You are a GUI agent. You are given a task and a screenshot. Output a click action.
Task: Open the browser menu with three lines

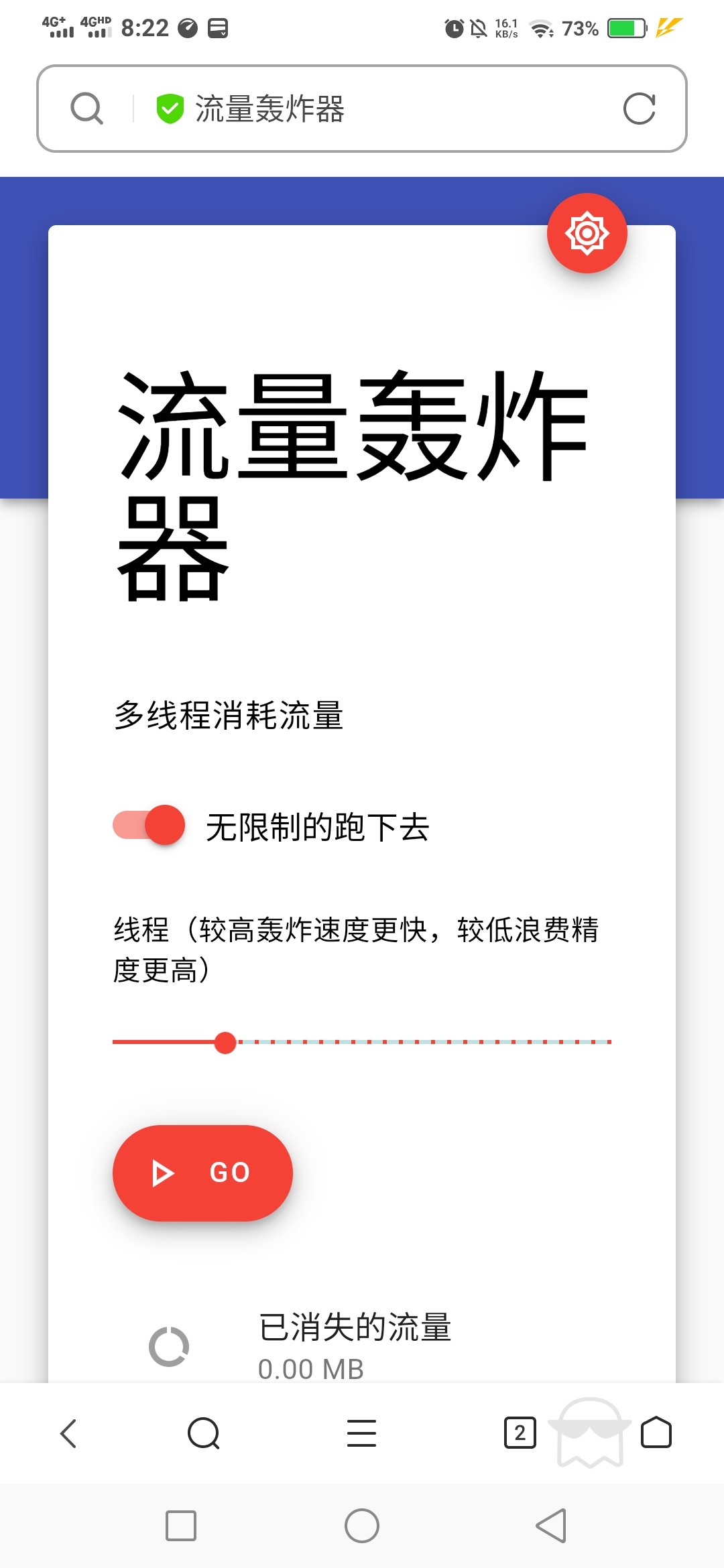tap(361, 1433)
